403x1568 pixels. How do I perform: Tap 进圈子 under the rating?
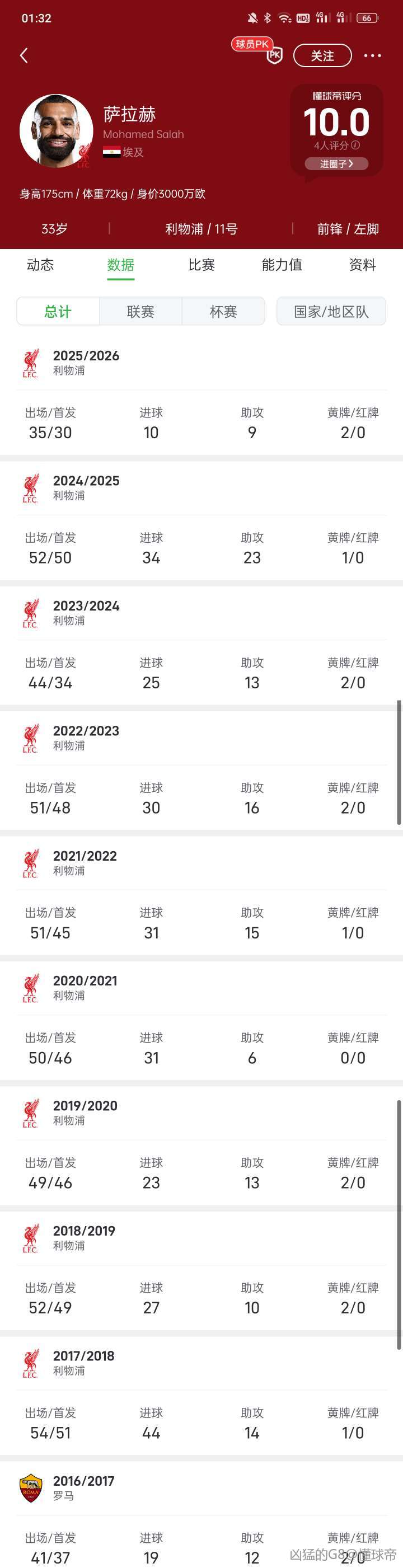pos(336,164)
